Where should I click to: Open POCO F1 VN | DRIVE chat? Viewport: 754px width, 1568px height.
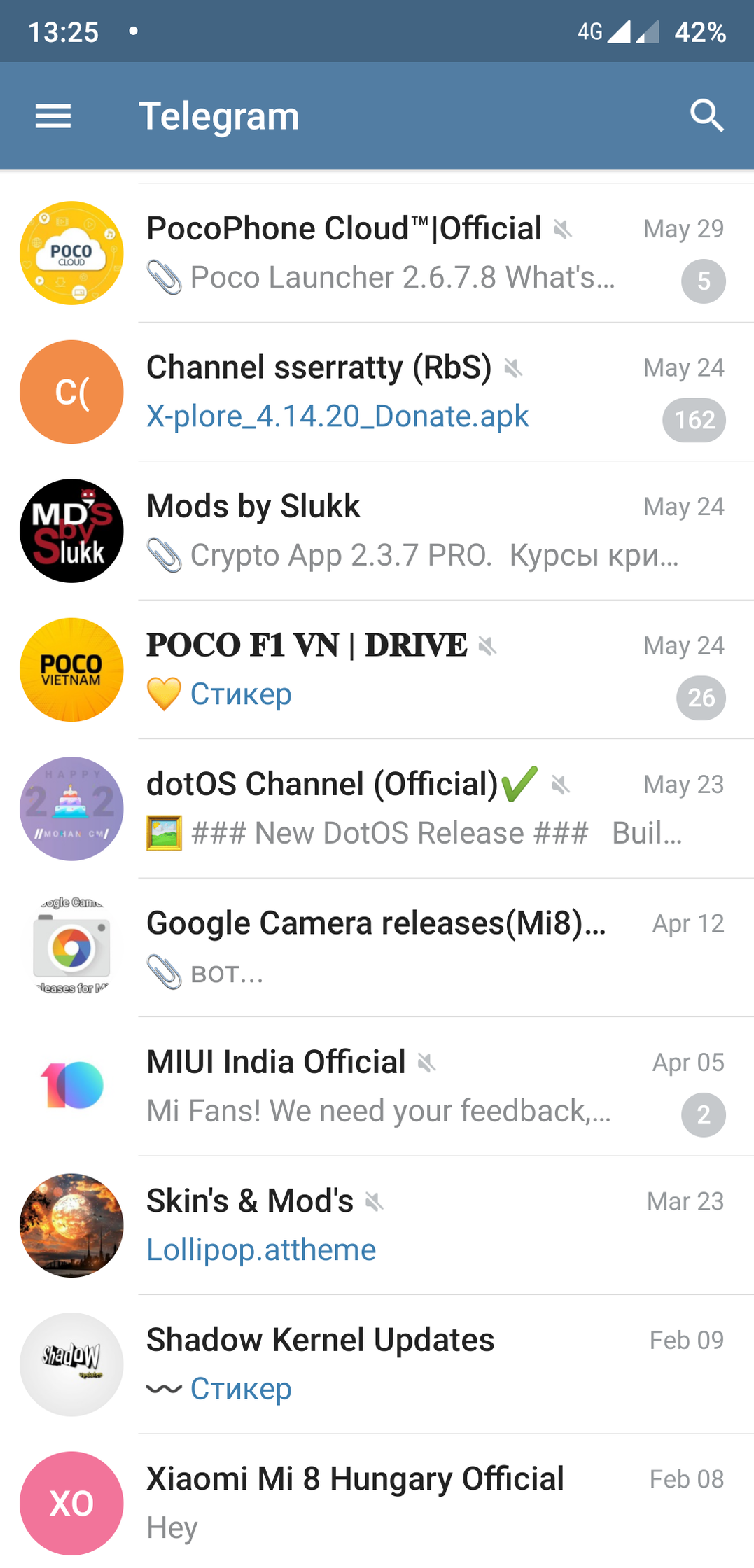[x=377, y=670]
